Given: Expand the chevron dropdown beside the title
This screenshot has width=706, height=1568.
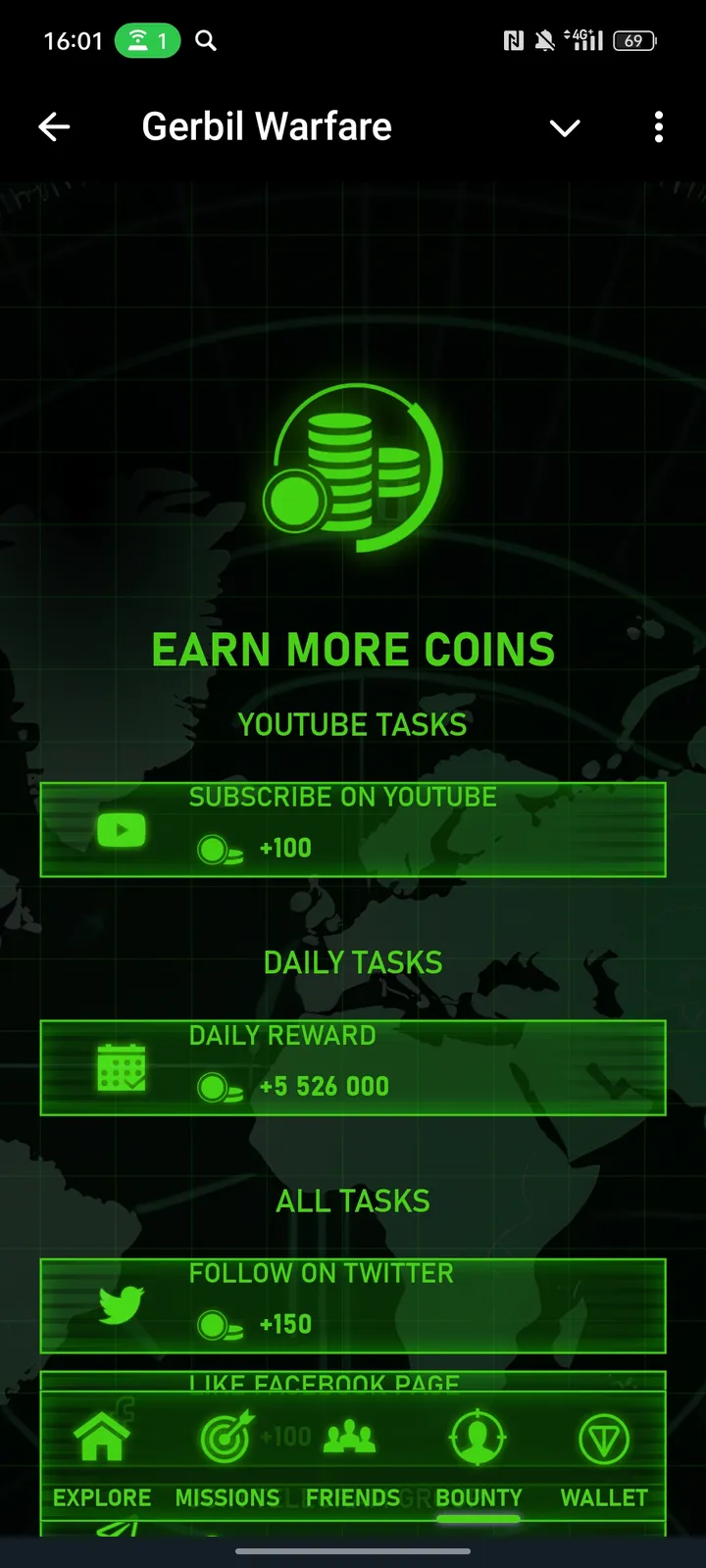Looking at the screenshot, I should pyautogui.click(x=565, y=127).
